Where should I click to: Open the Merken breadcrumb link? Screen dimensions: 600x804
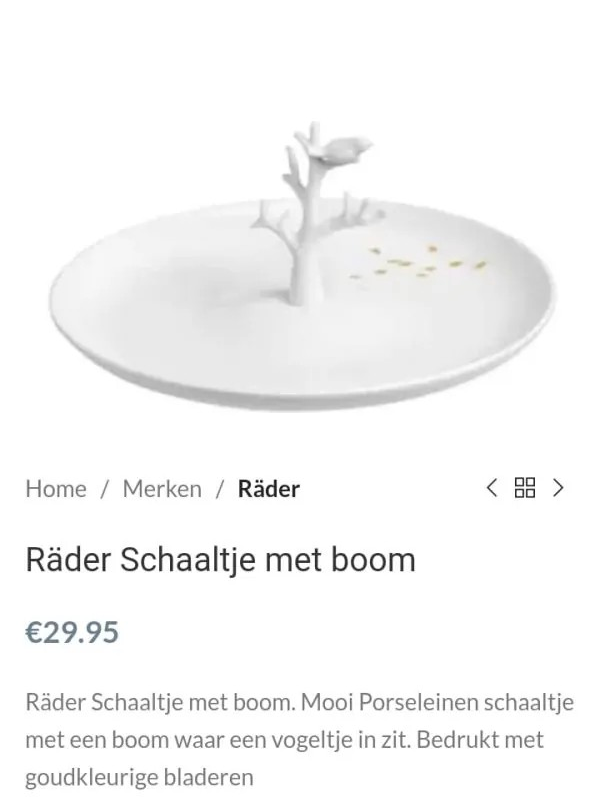[x=162, y=488]
